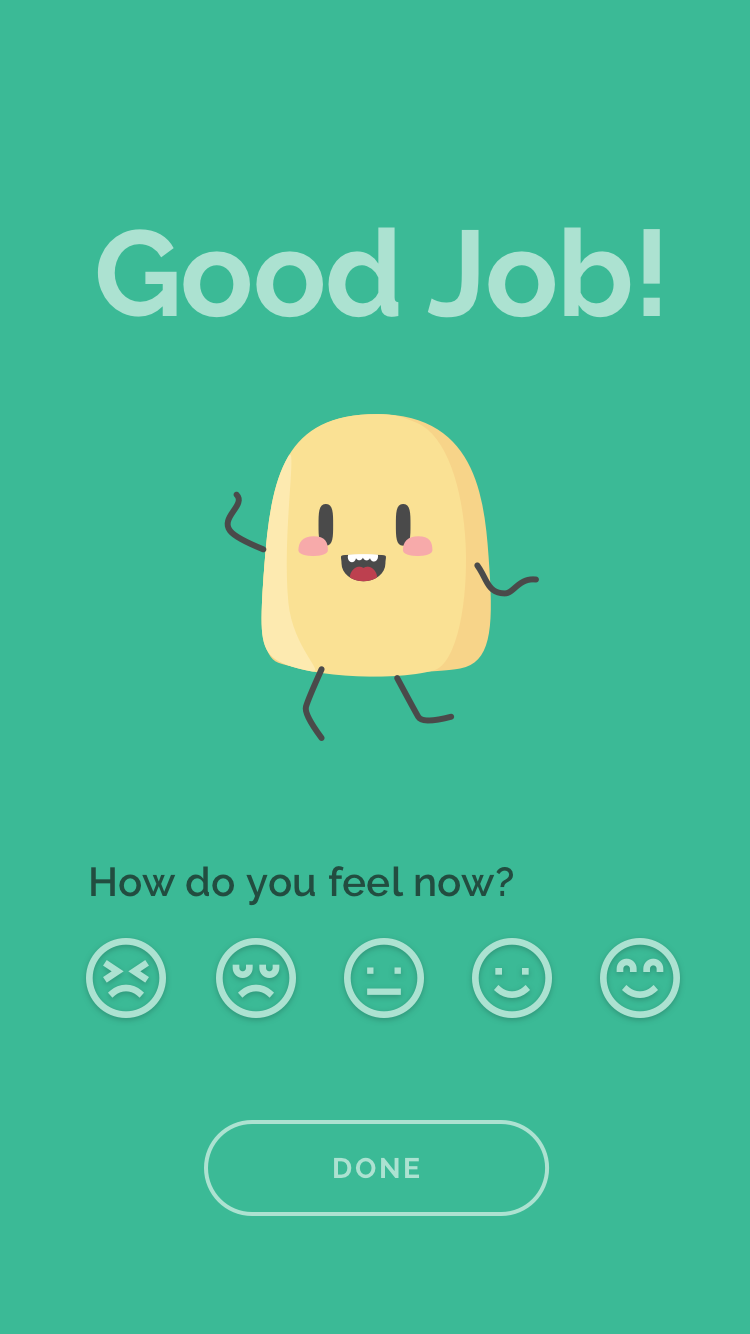This screenshot has width=750, height=1334.
Task: Tap the Done button
Action: click(x=376, y=1168)
